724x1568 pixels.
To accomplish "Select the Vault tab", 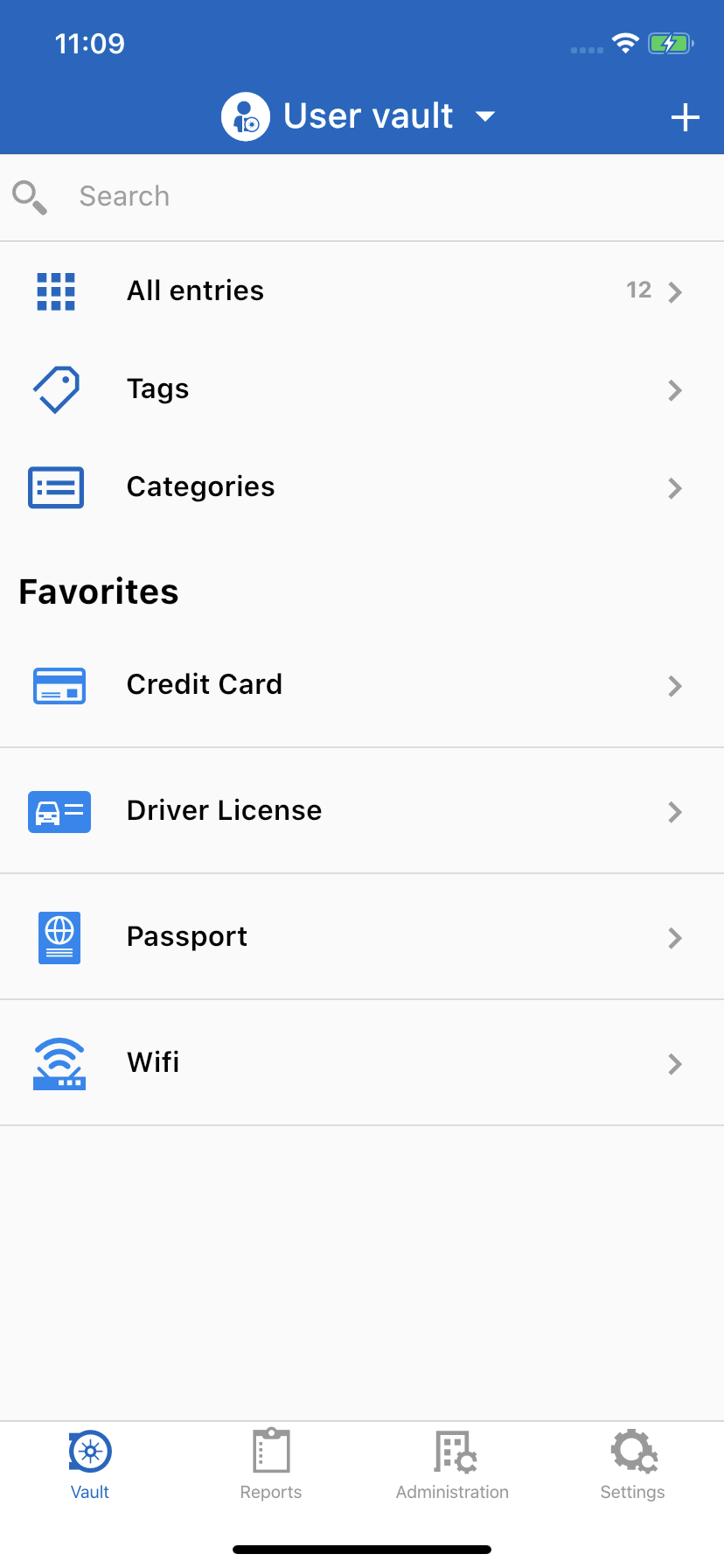I will coord(90,1466).
